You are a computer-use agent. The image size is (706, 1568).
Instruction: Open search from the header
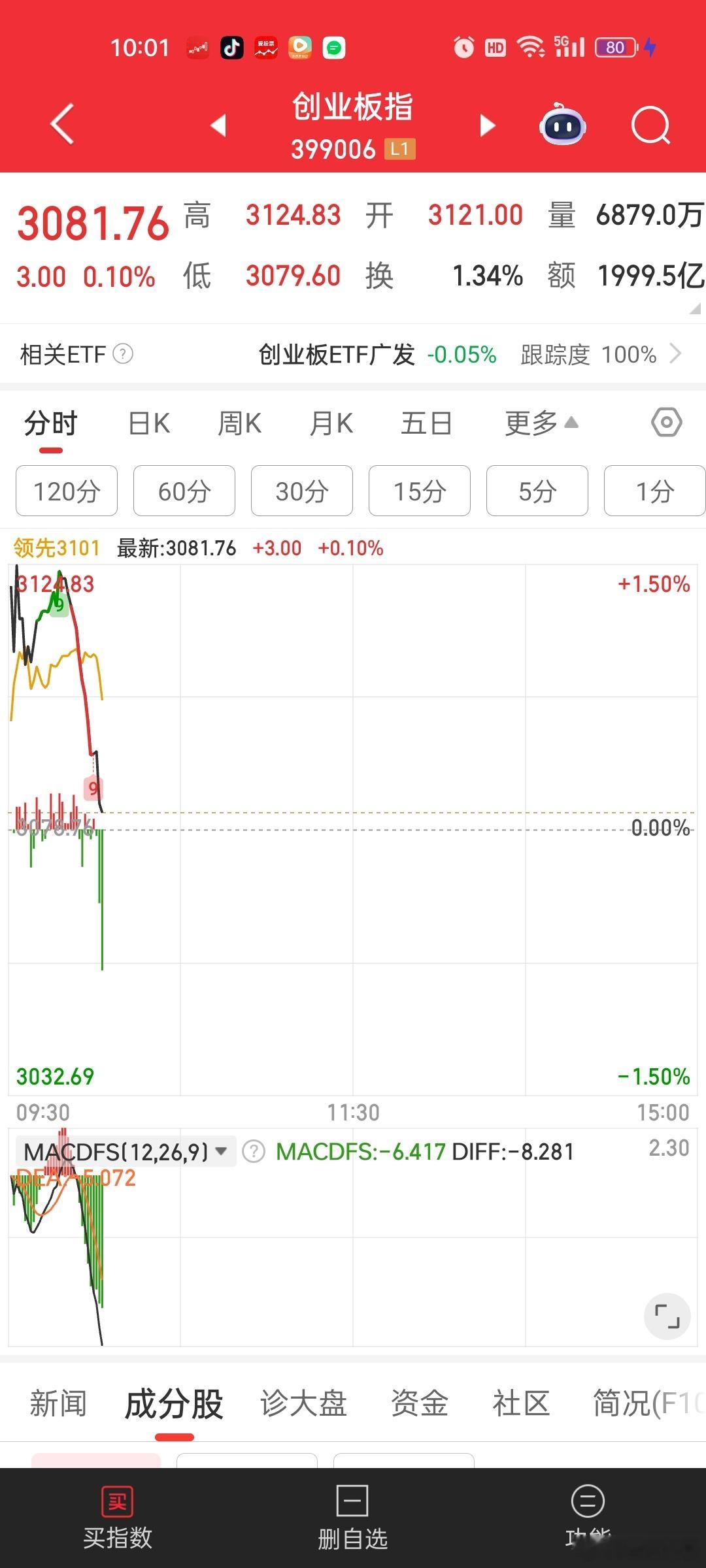(x=650, y=125)
